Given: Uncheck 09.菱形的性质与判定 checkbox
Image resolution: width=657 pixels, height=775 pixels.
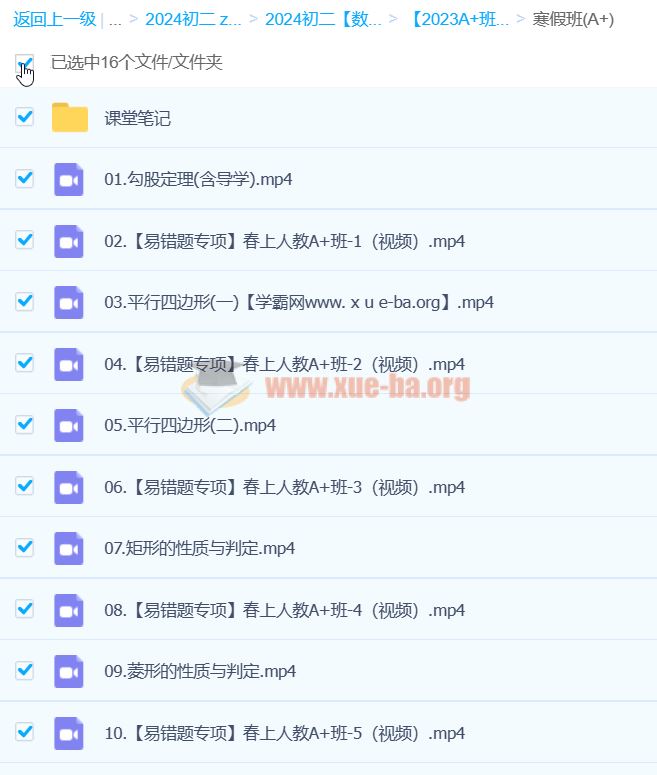Looking at the screenshot, I should click(x=25, y=670).
